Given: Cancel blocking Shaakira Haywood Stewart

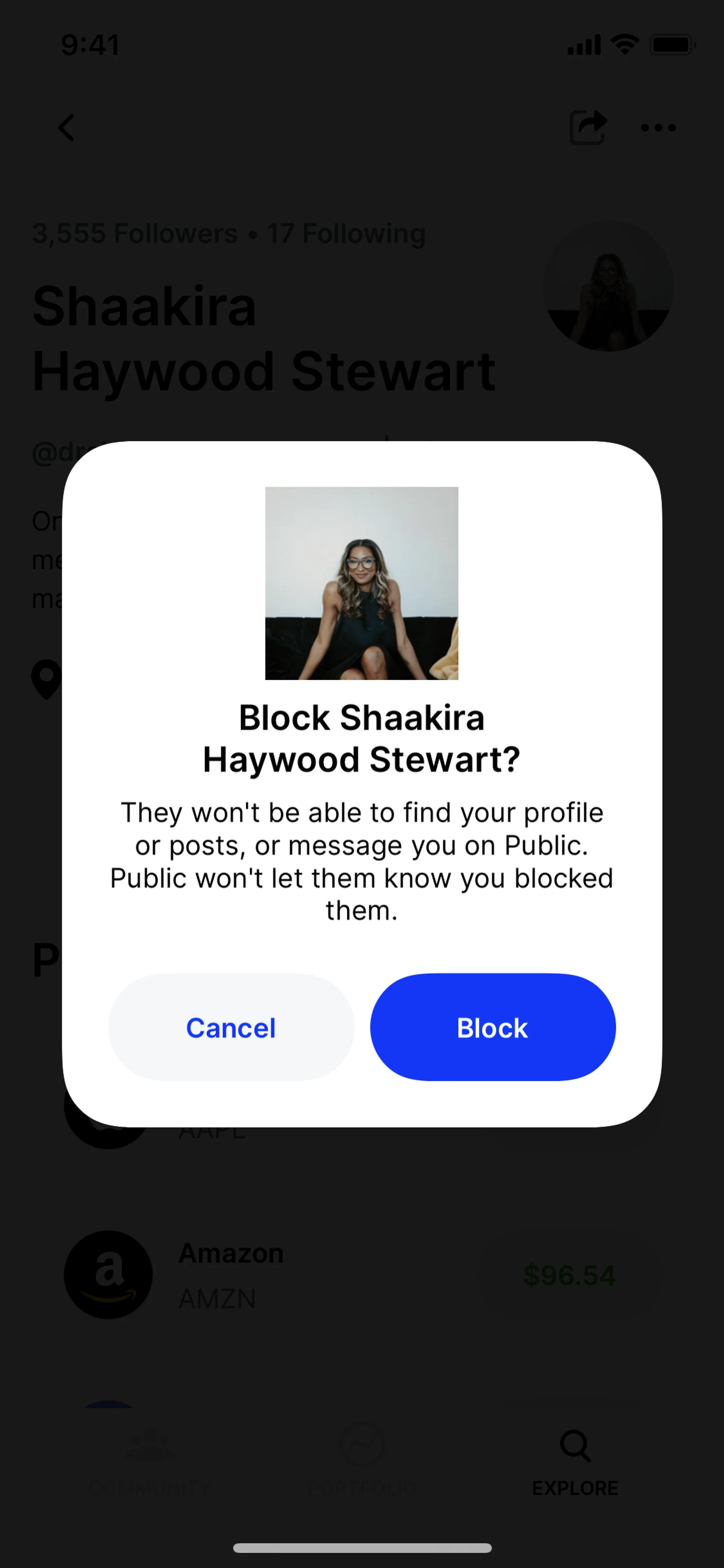Looking at the screenshot, I should (231, 1027).
